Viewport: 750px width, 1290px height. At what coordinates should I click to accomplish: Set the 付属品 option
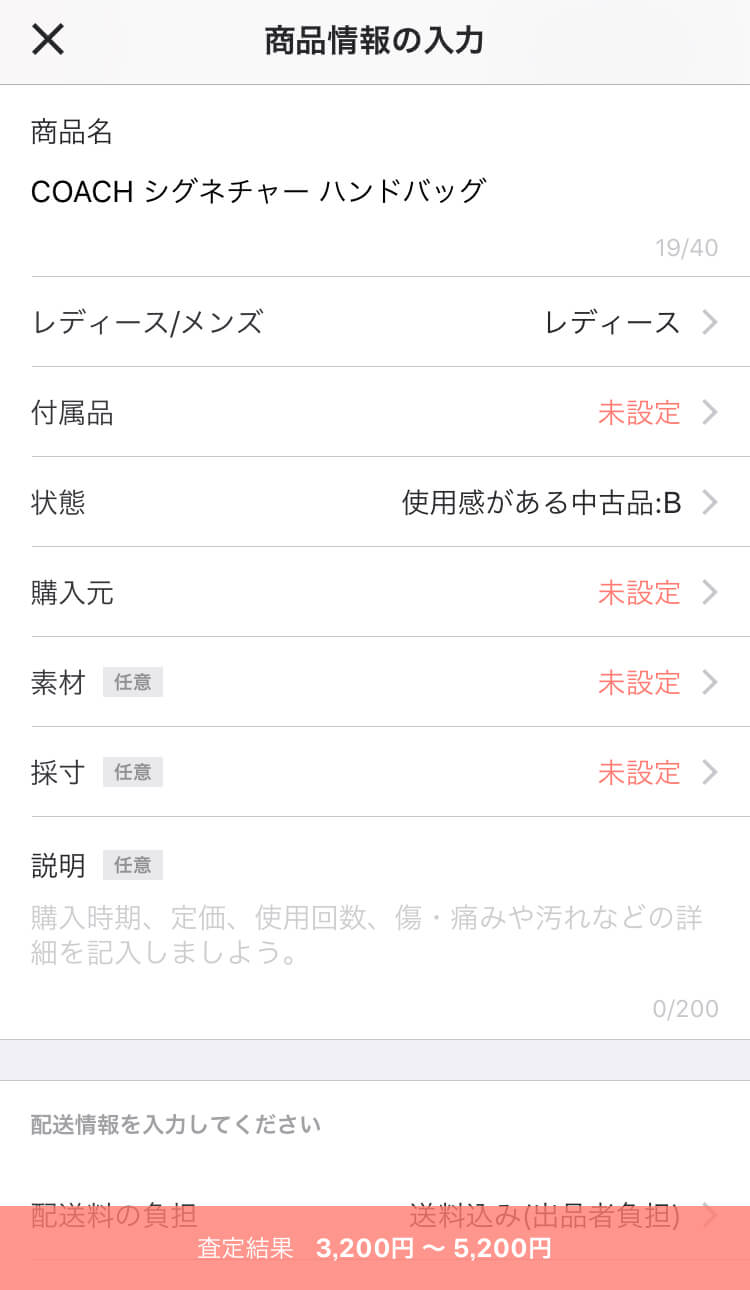pyautogui.click(x=375, y=412)
